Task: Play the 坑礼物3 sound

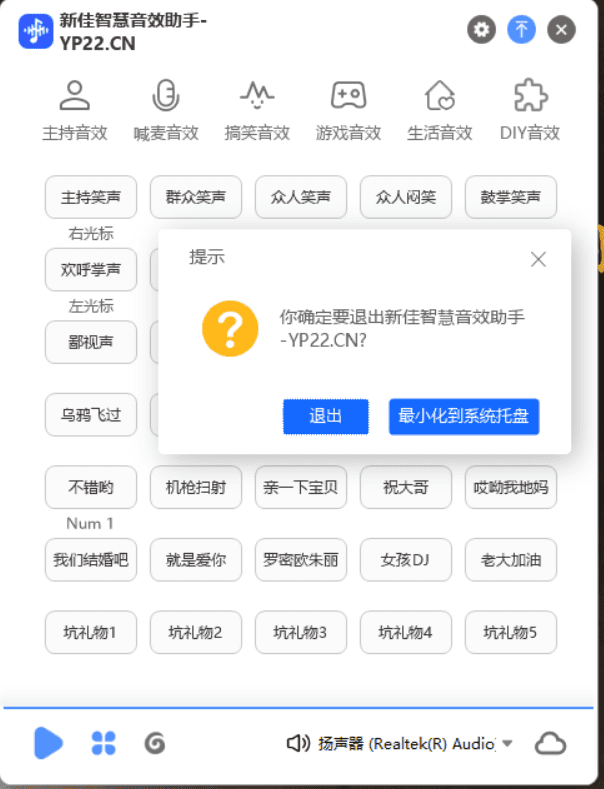Action: (301, 632)
